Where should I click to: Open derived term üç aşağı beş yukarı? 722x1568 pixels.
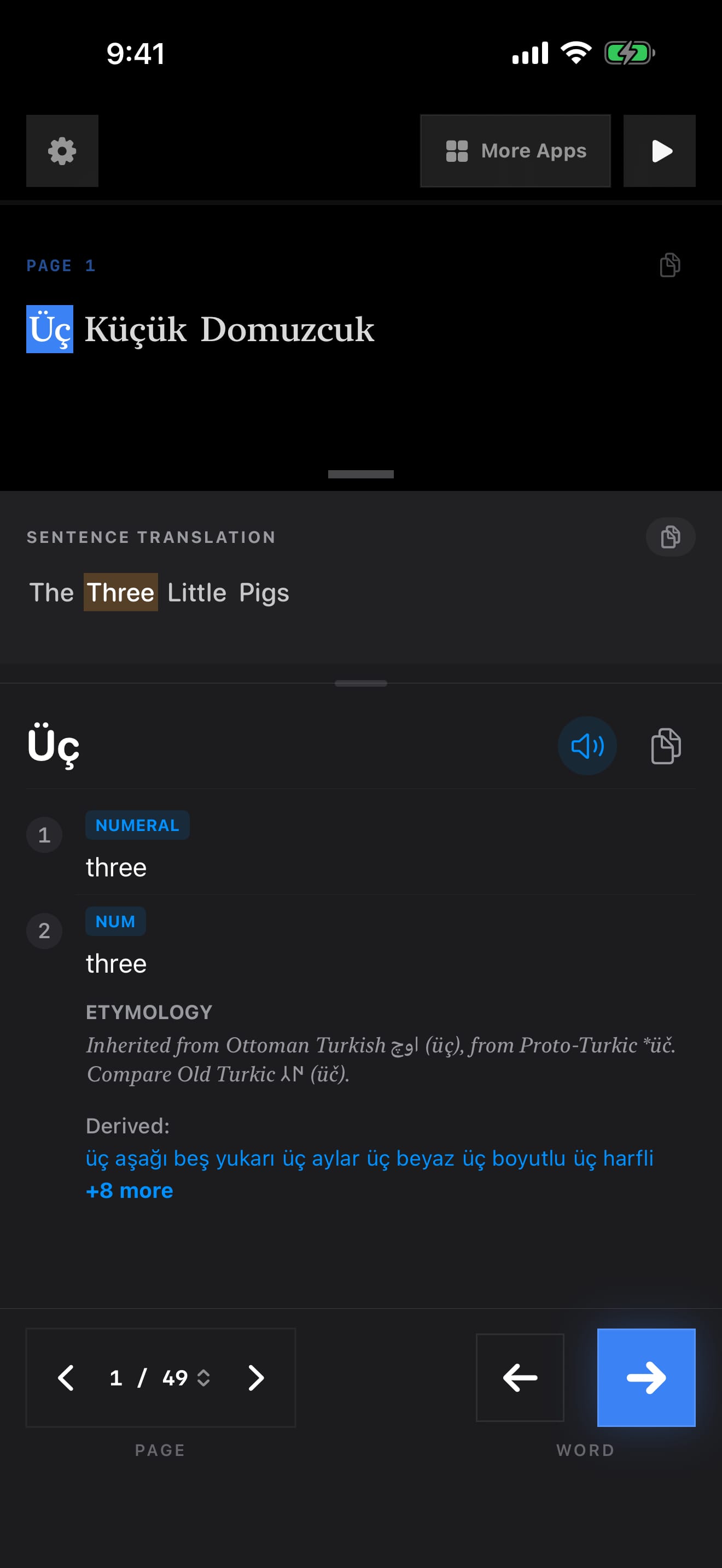pyautogui.click(x=180, y=1158)
